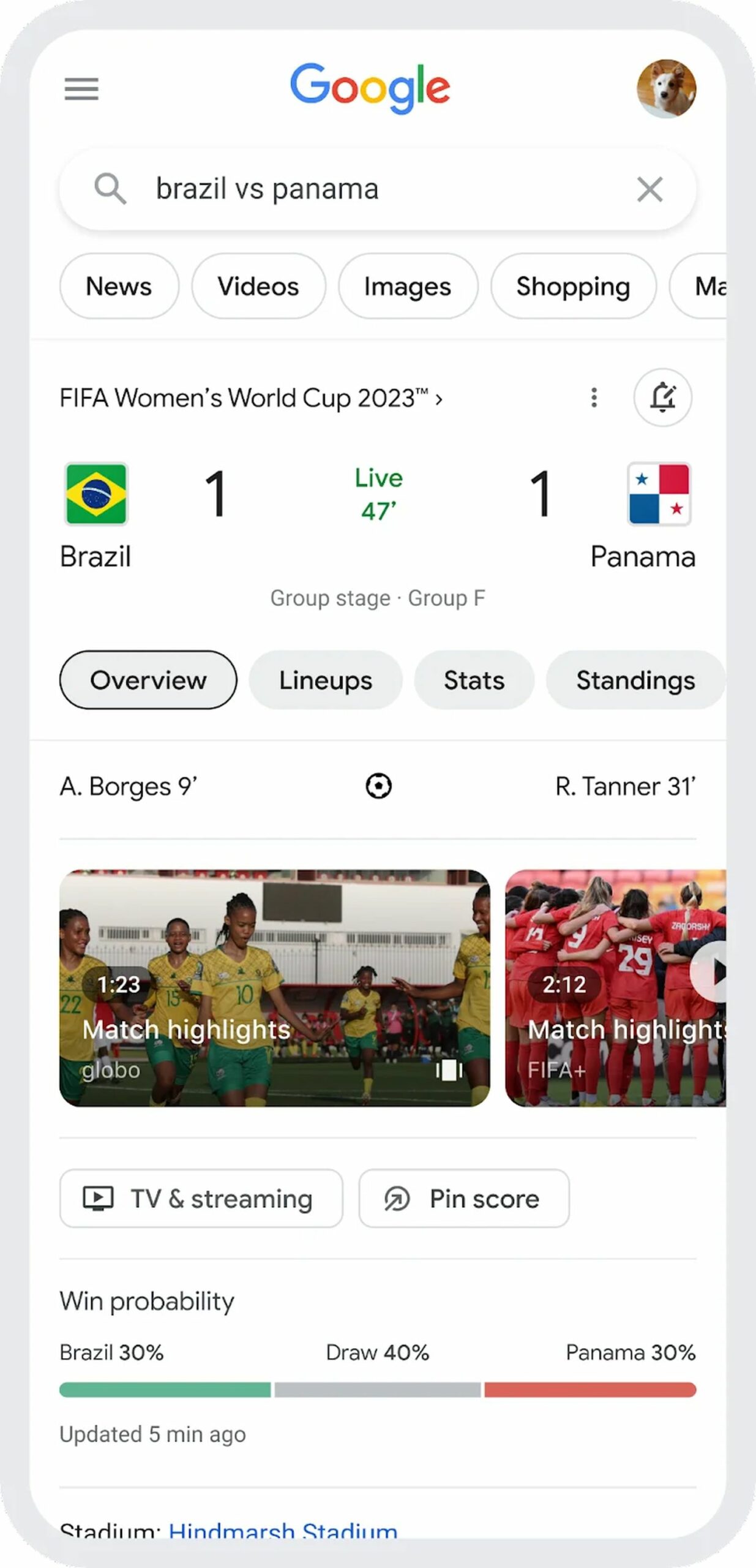The height and width of the screenshot is (1568, 756).
Task: Switch to the Stats tab
Action: [x=474, y=680]
